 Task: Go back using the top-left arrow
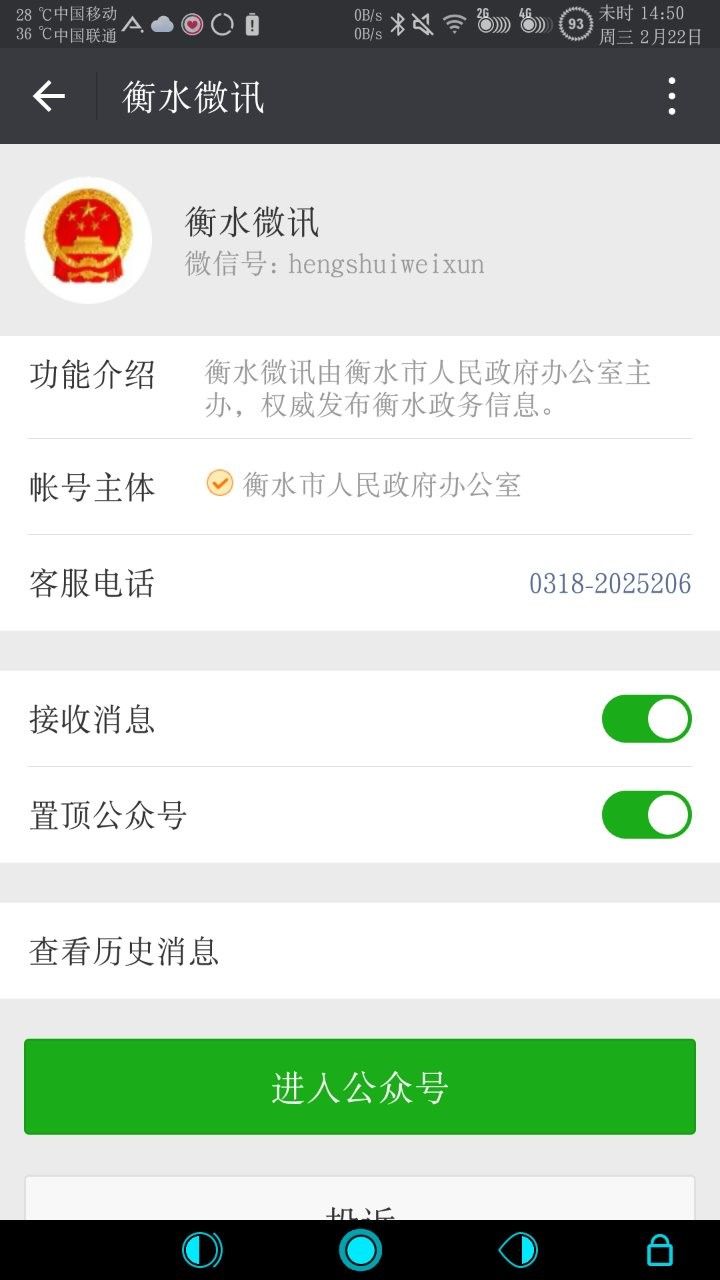(48, 96)
